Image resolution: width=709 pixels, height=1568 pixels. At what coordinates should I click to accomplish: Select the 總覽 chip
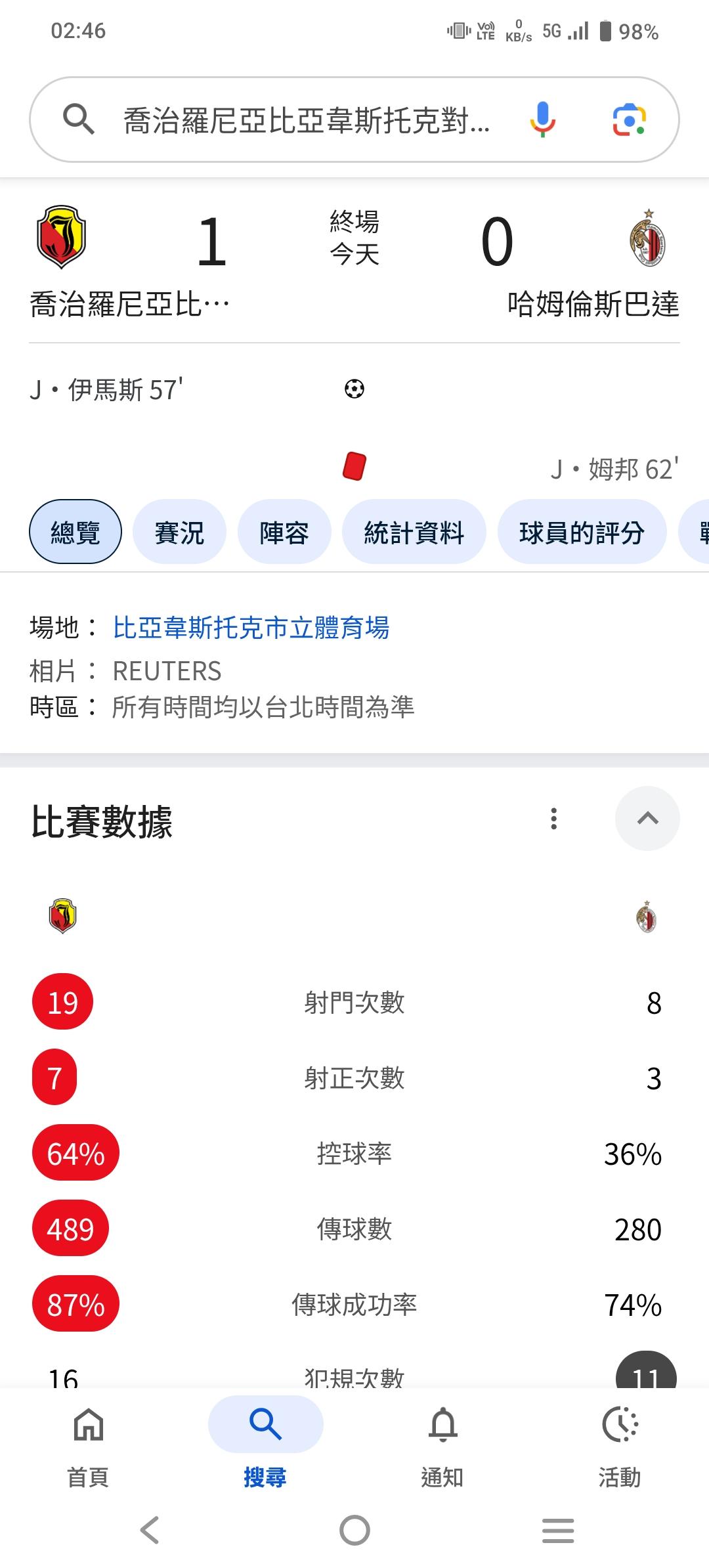coord(75,533)
